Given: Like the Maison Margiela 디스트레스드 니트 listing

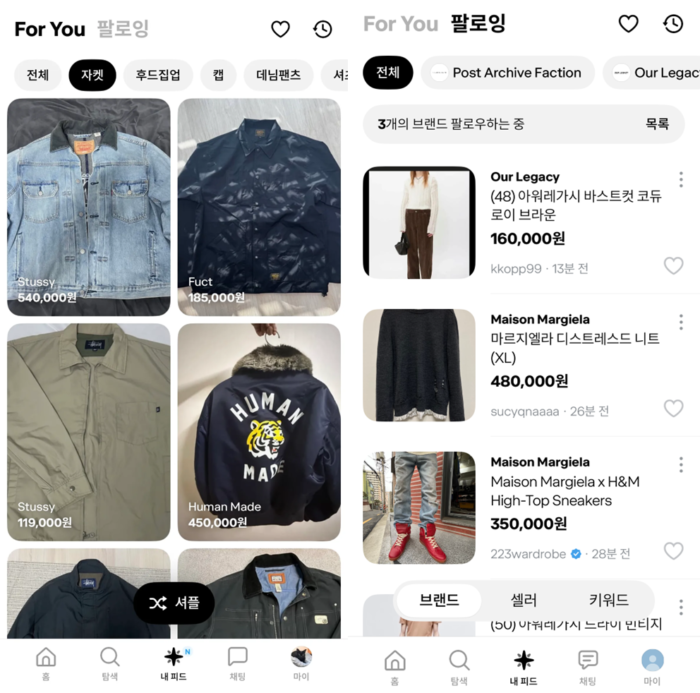Looking at the screenshot, I should tap(673, 408).
